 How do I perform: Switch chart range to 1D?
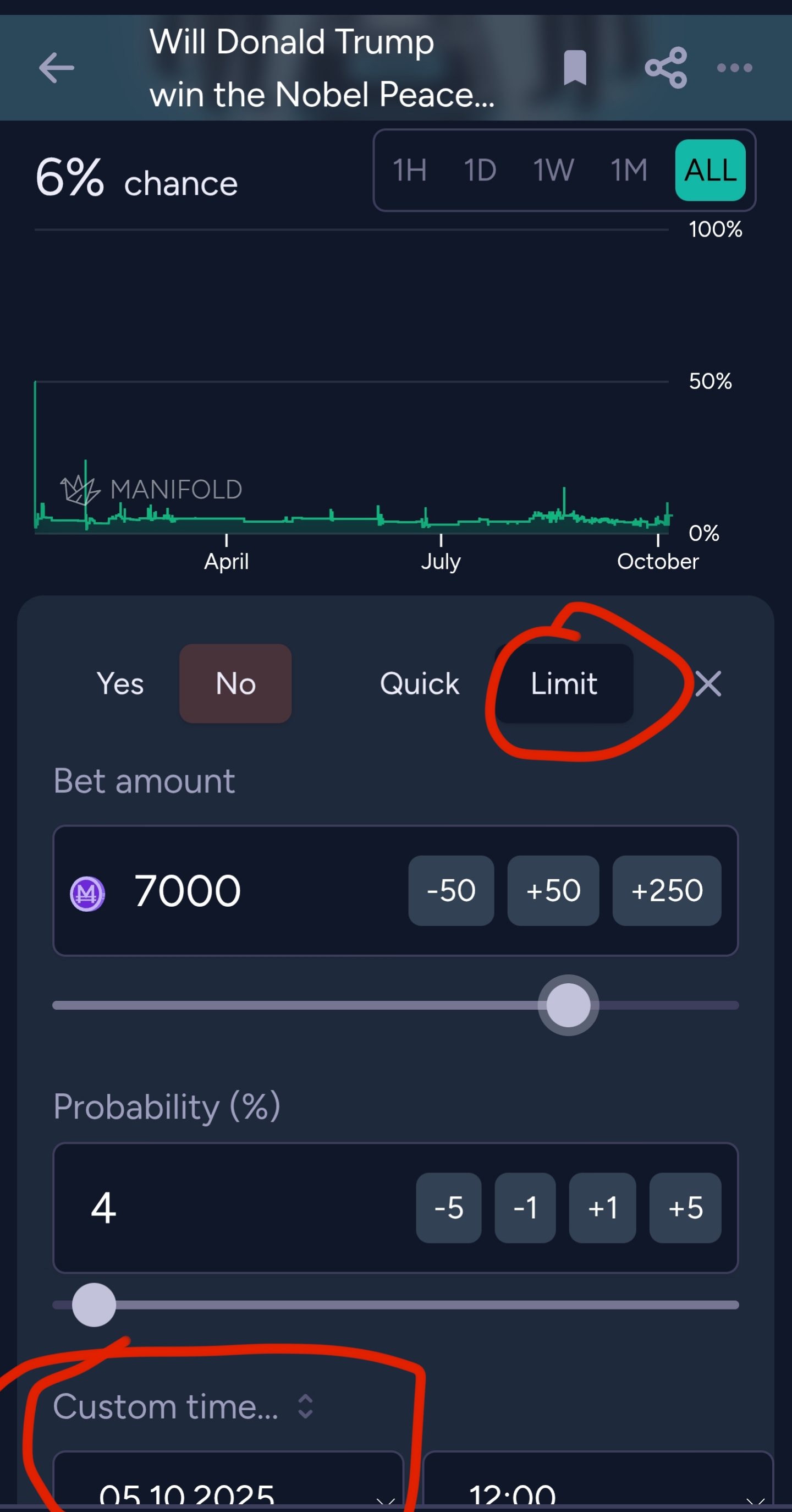click(x=480, y=170)
